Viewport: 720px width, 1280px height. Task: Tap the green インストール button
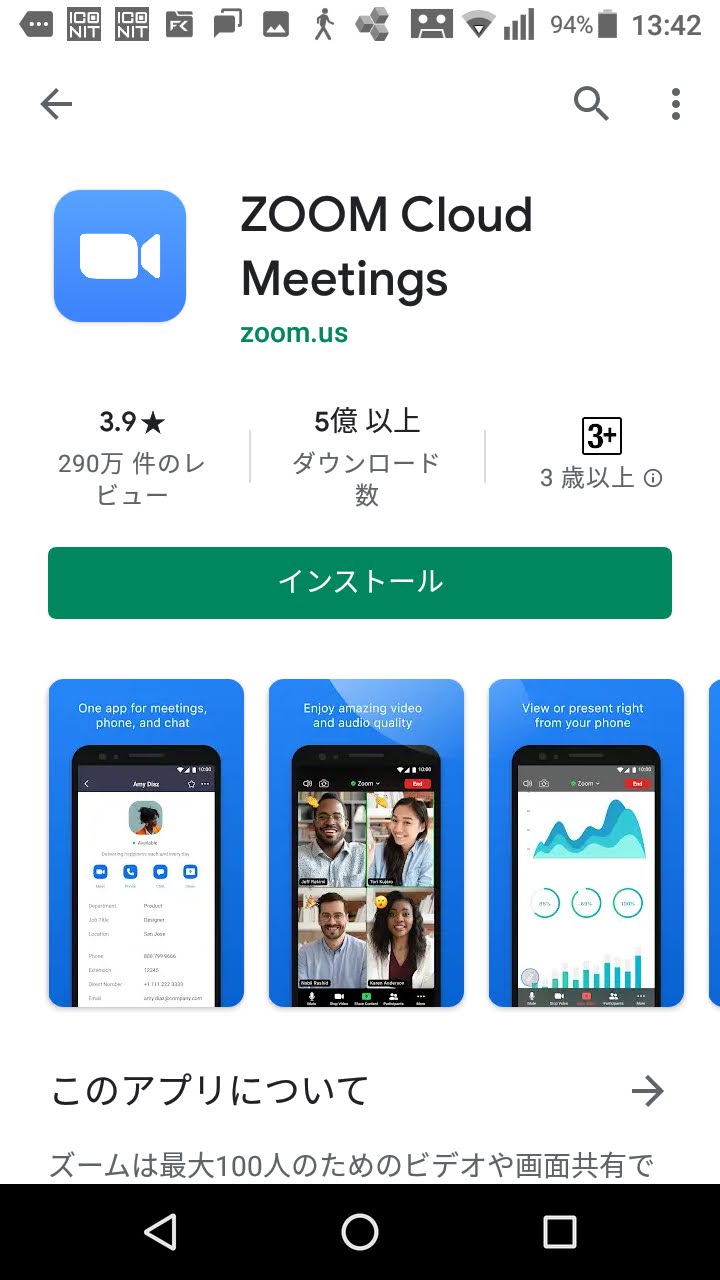click(x=360, y=583)
